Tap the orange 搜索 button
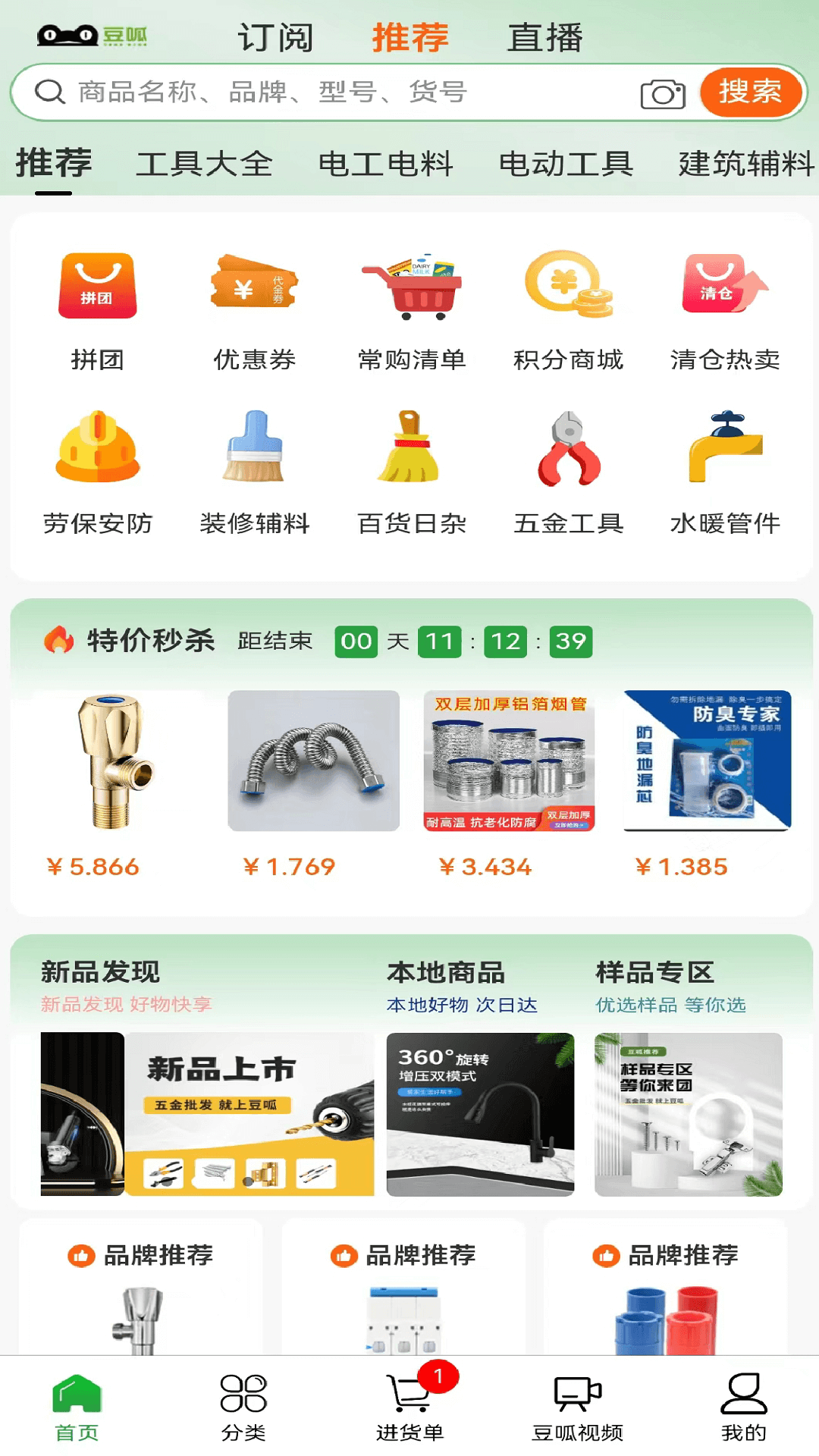The image size is (819, 1456). (x=750, y=93)
